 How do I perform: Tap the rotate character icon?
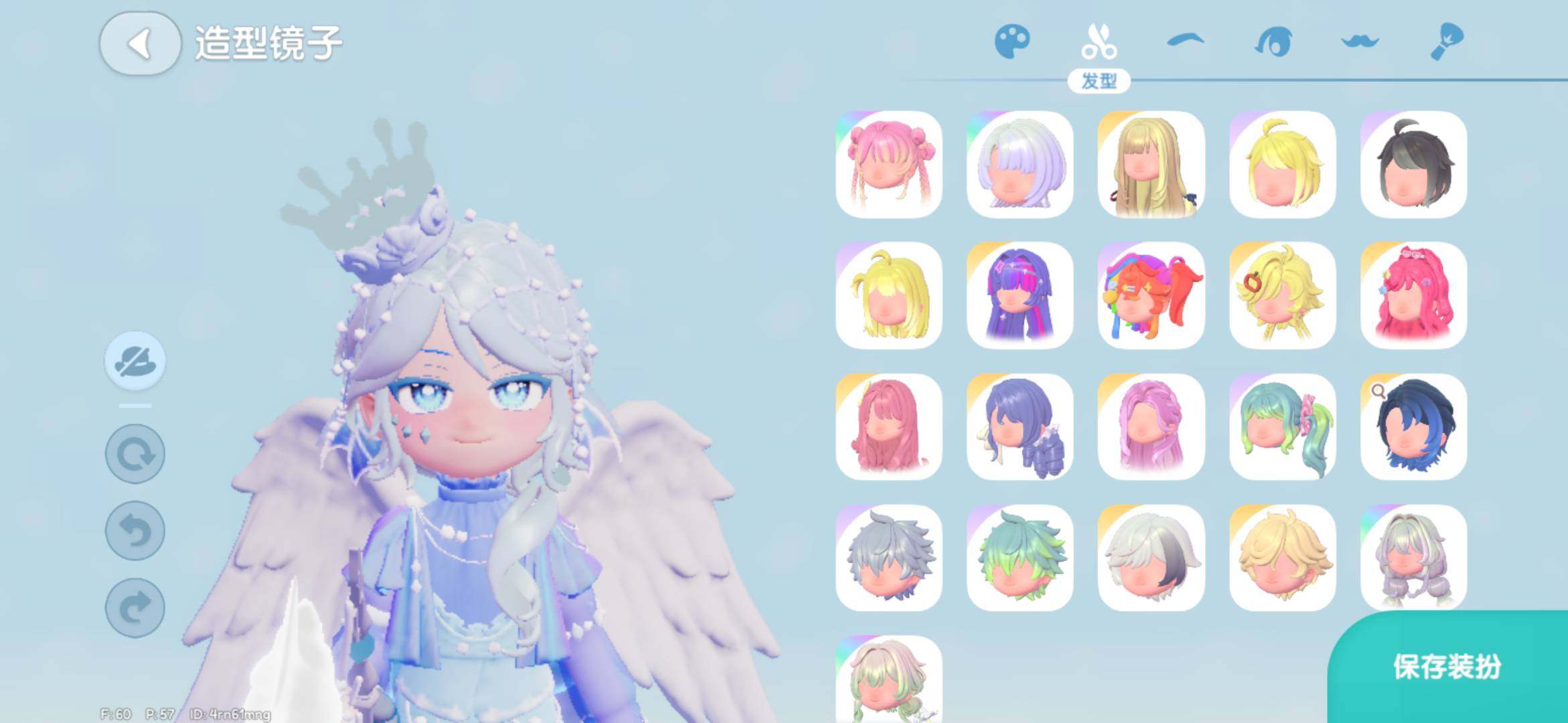pyautogui.click(x=135, y=454)
